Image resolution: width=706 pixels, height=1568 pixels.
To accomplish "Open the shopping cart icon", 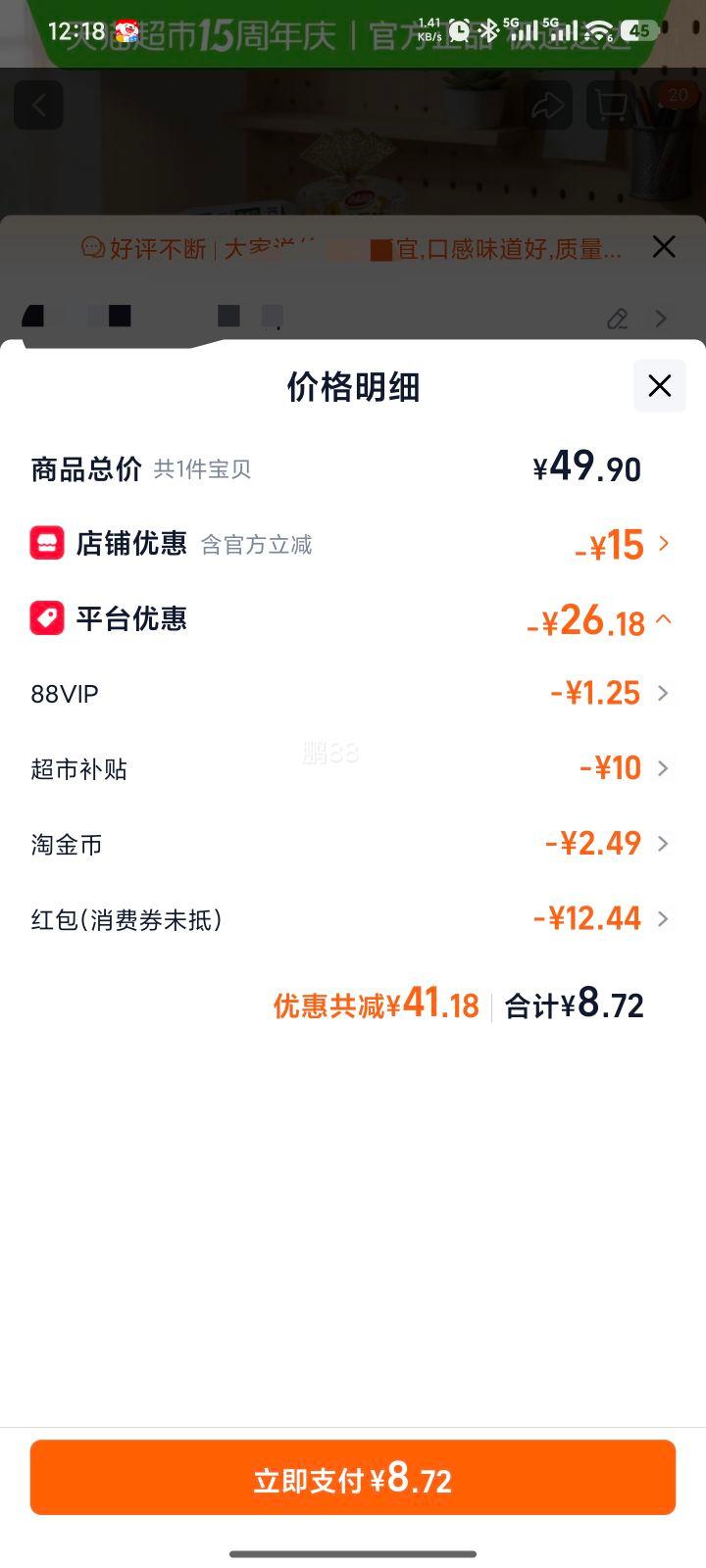I will (612, 105).
